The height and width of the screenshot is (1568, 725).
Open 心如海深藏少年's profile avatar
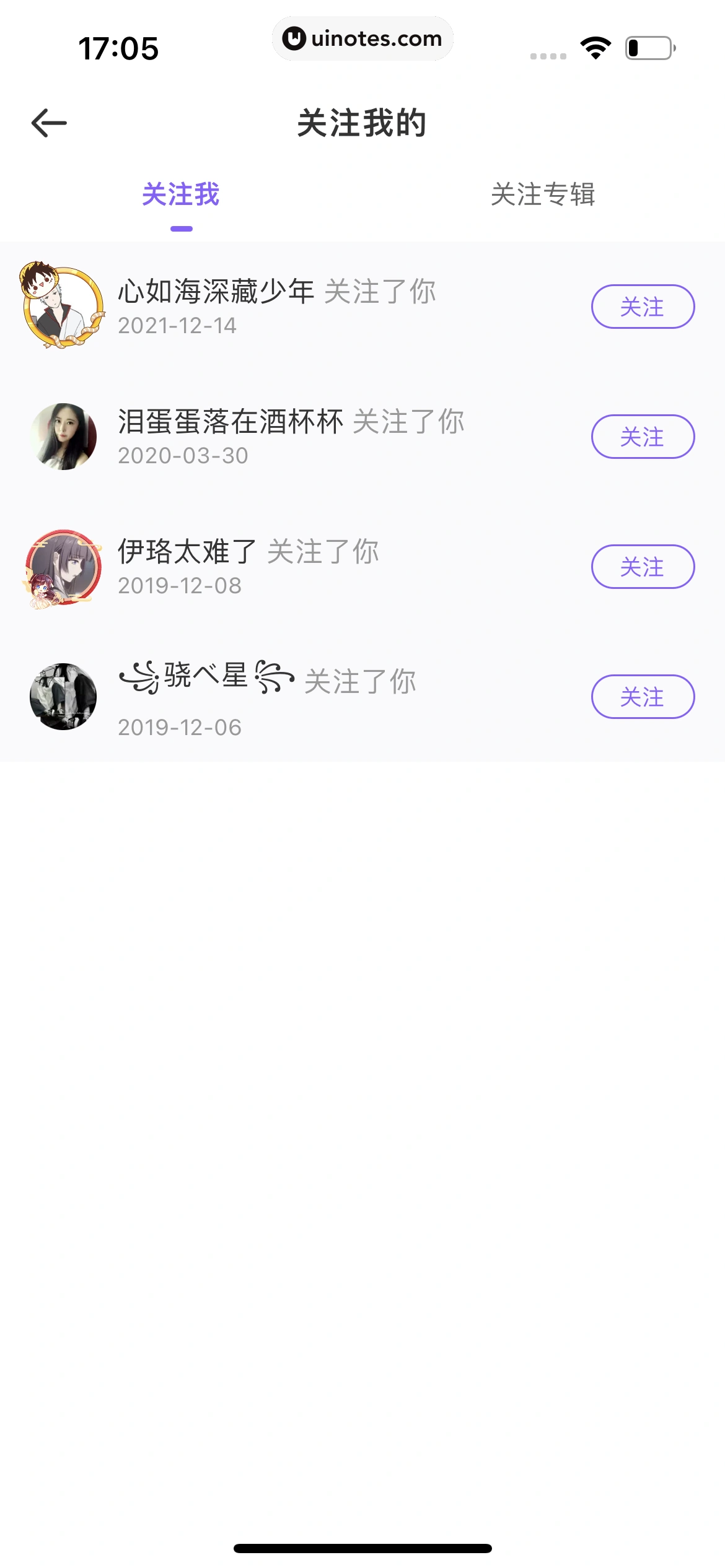tap(63, 306)
